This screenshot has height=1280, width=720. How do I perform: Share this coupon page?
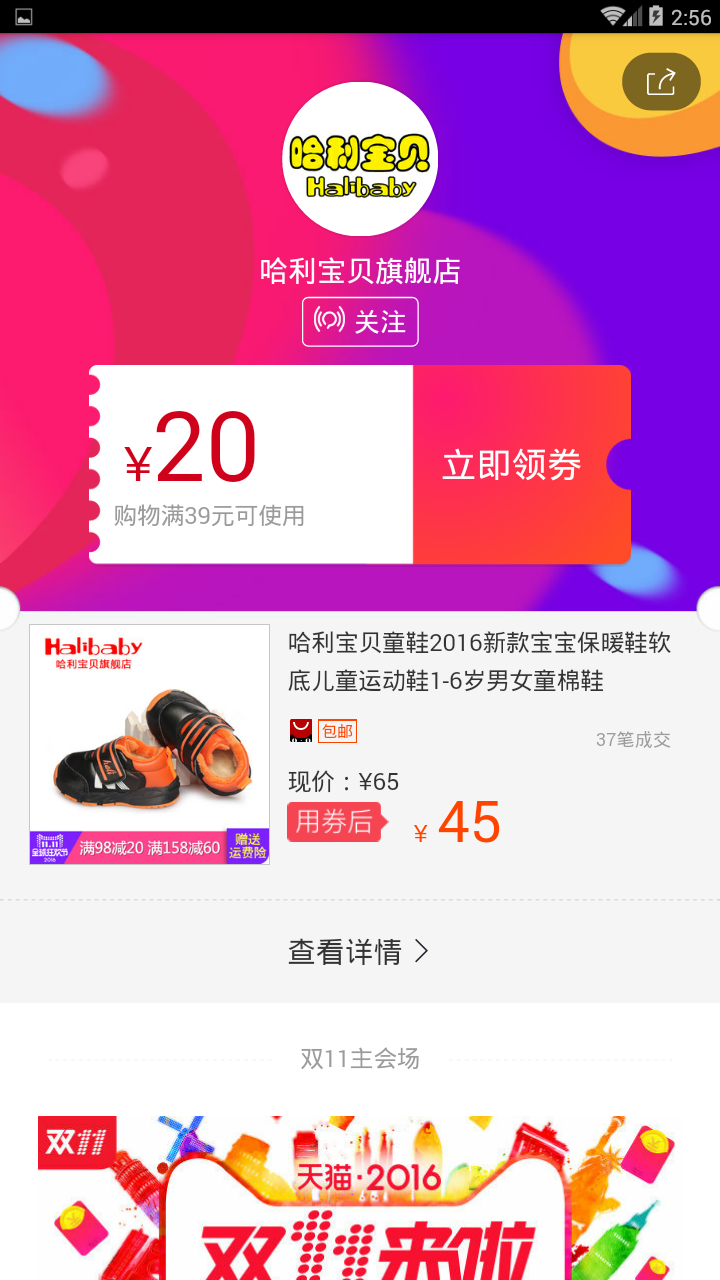tap(661, 82)
